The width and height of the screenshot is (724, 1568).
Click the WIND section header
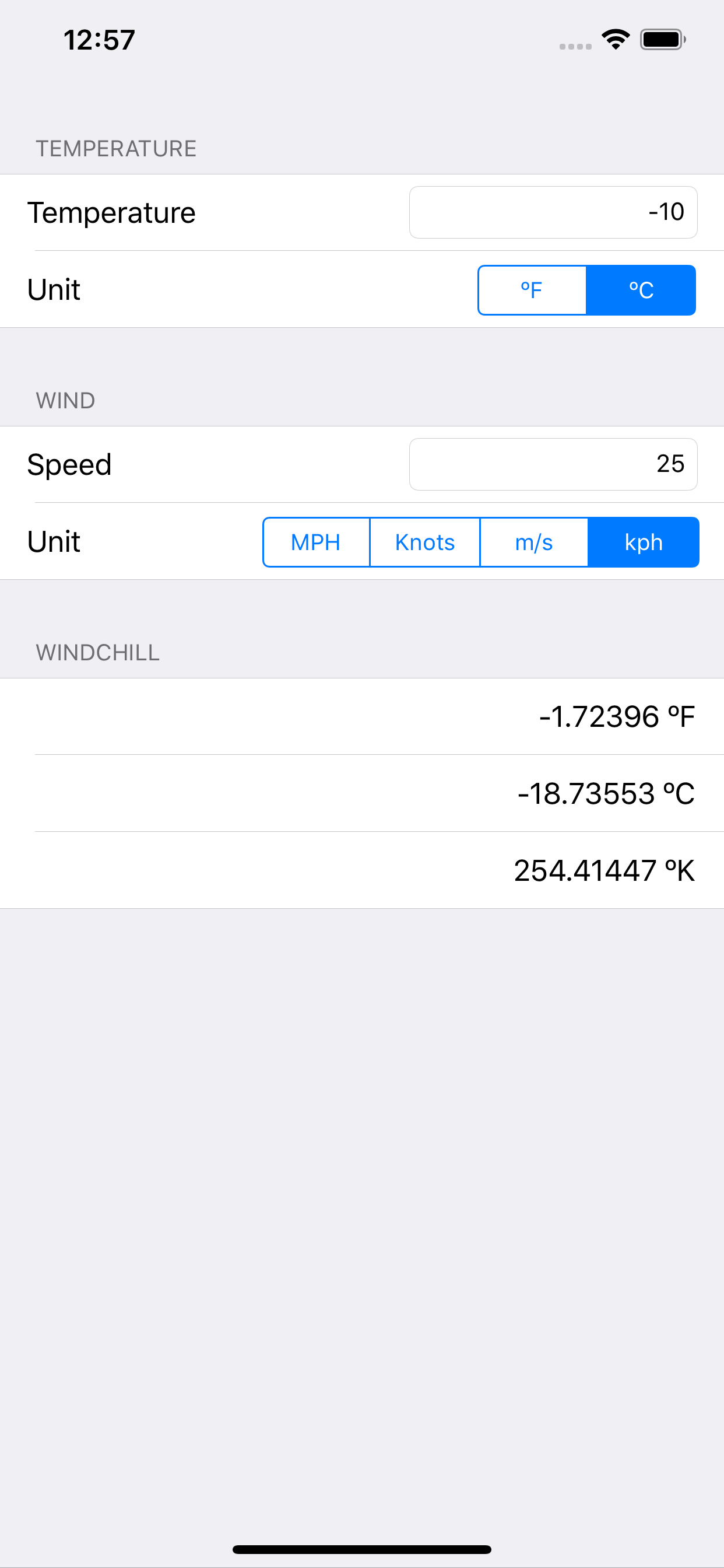click(65, 401)
